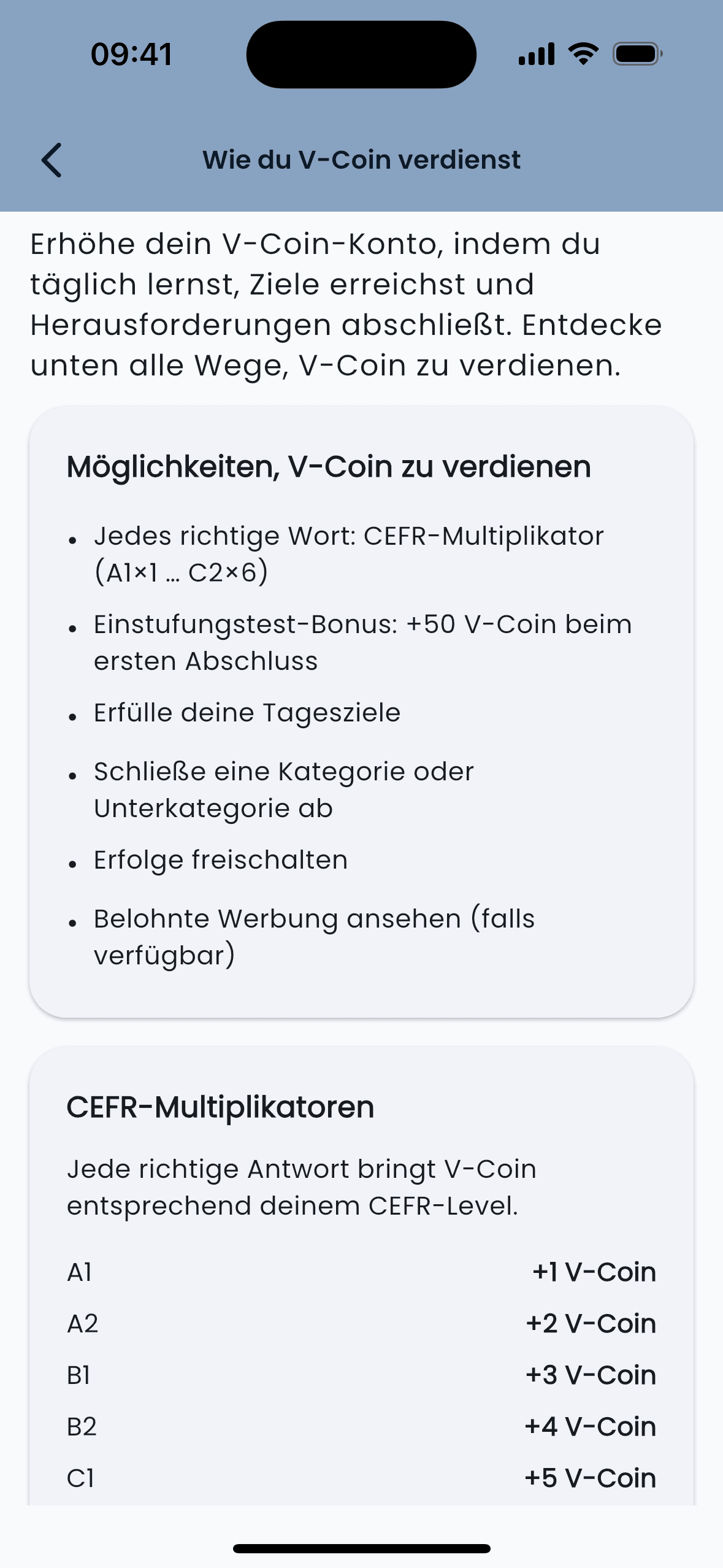
Task: Open the Wie du V-Coin verdienst header
Action: (361, 159)
